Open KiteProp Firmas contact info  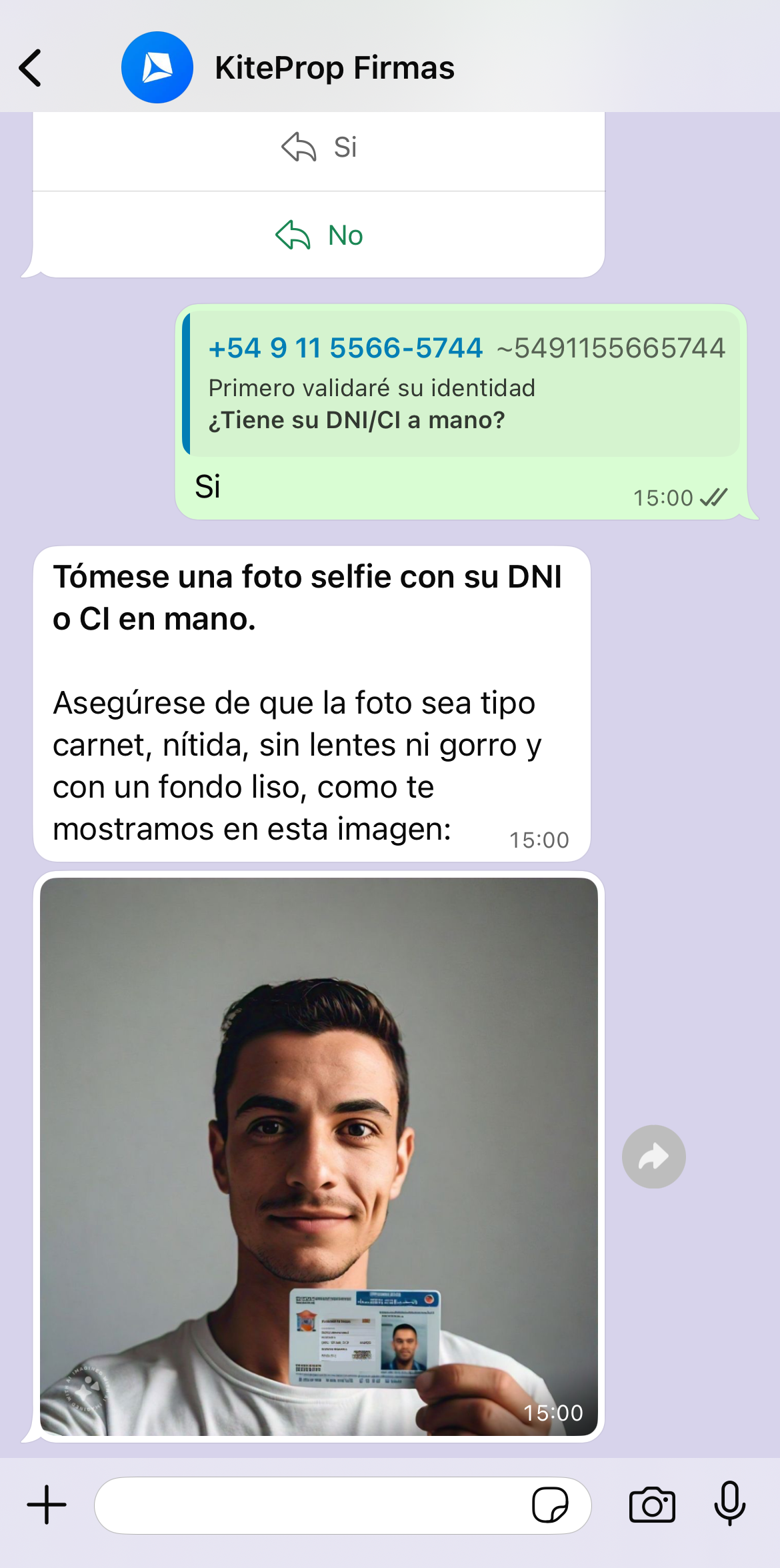pos(334,68)
